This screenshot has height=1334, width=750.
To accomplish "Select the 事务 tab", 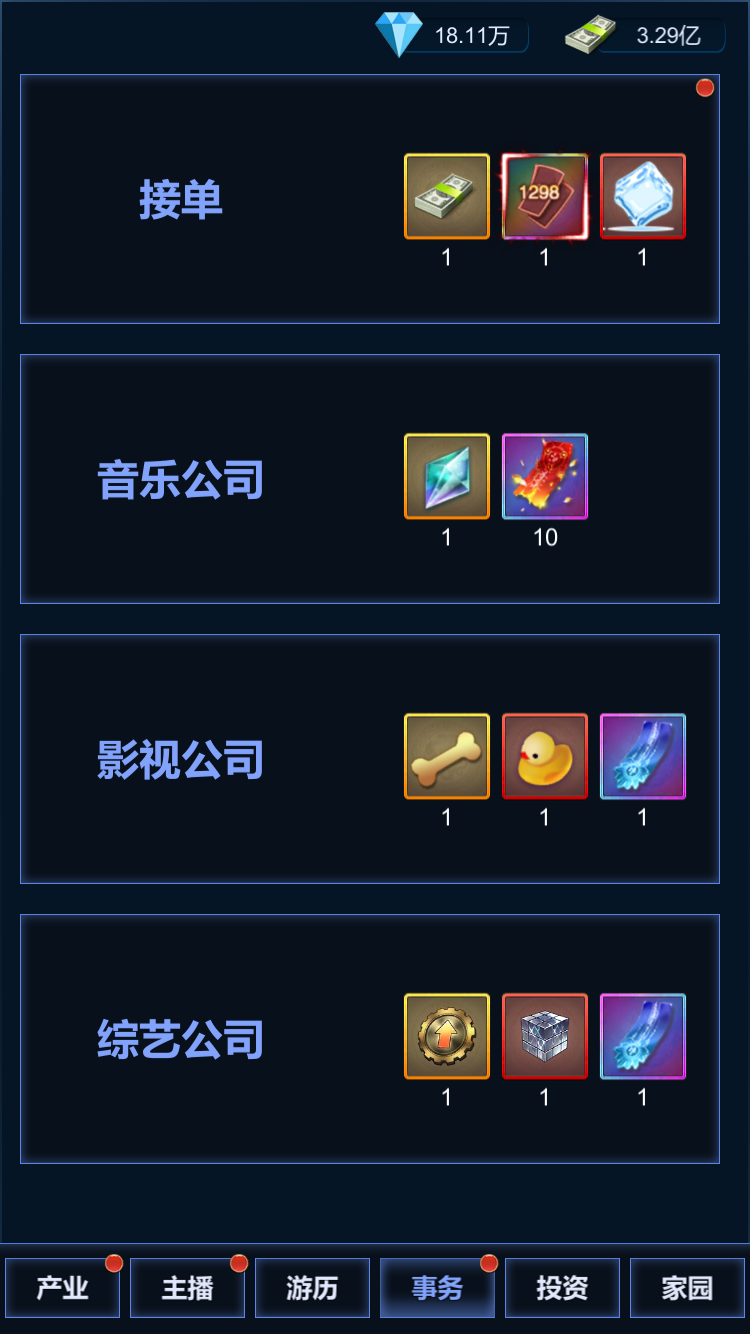I will (437, 1288).
